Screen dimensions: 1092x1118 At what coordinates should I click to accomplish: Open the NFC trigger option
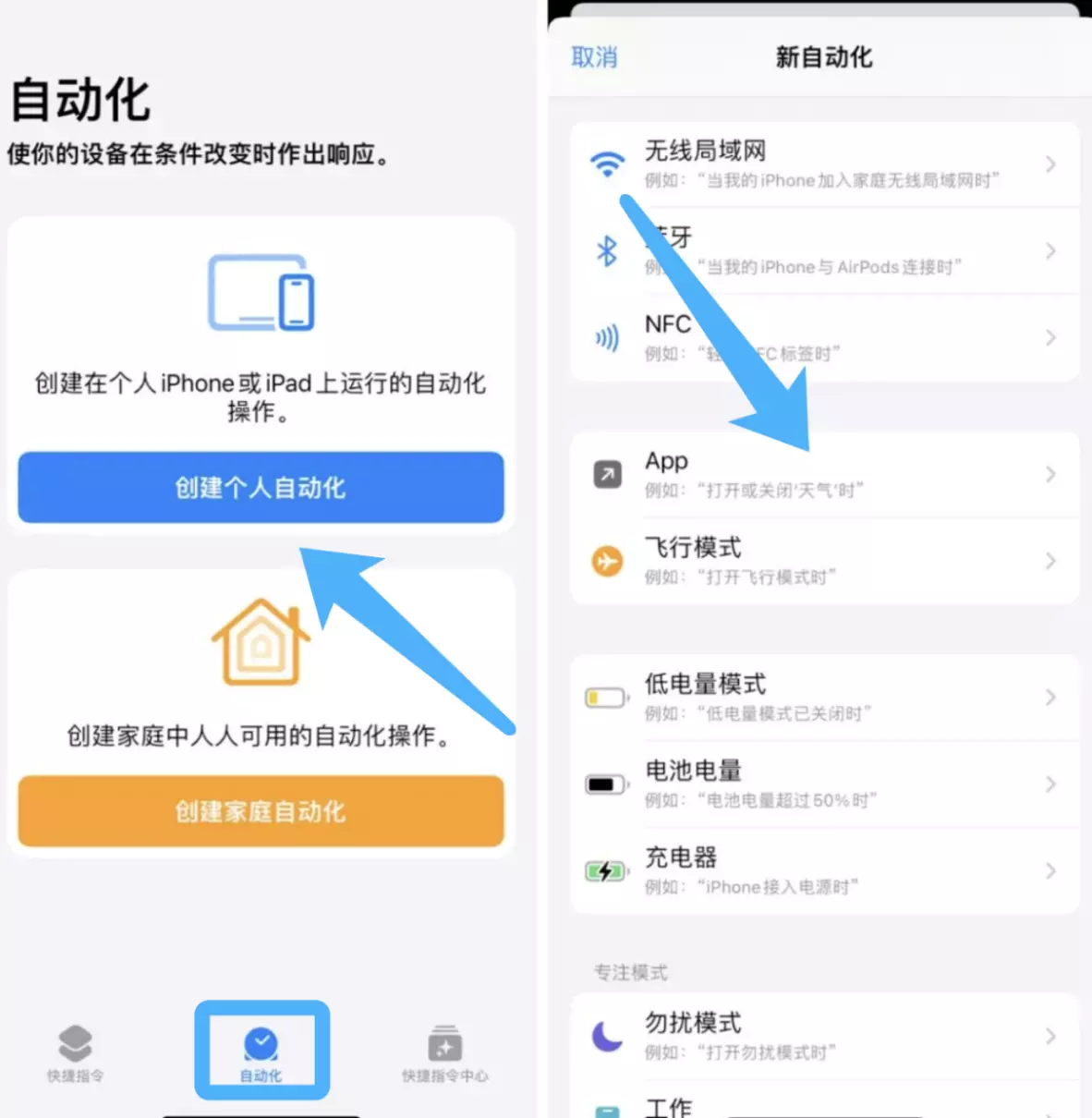(x=824, y=337)
